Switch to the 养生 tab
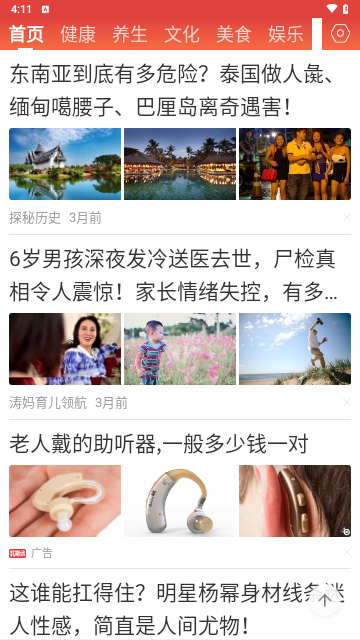Image resolution: width=360 pixels, height=640 pixels. point(130,34)
